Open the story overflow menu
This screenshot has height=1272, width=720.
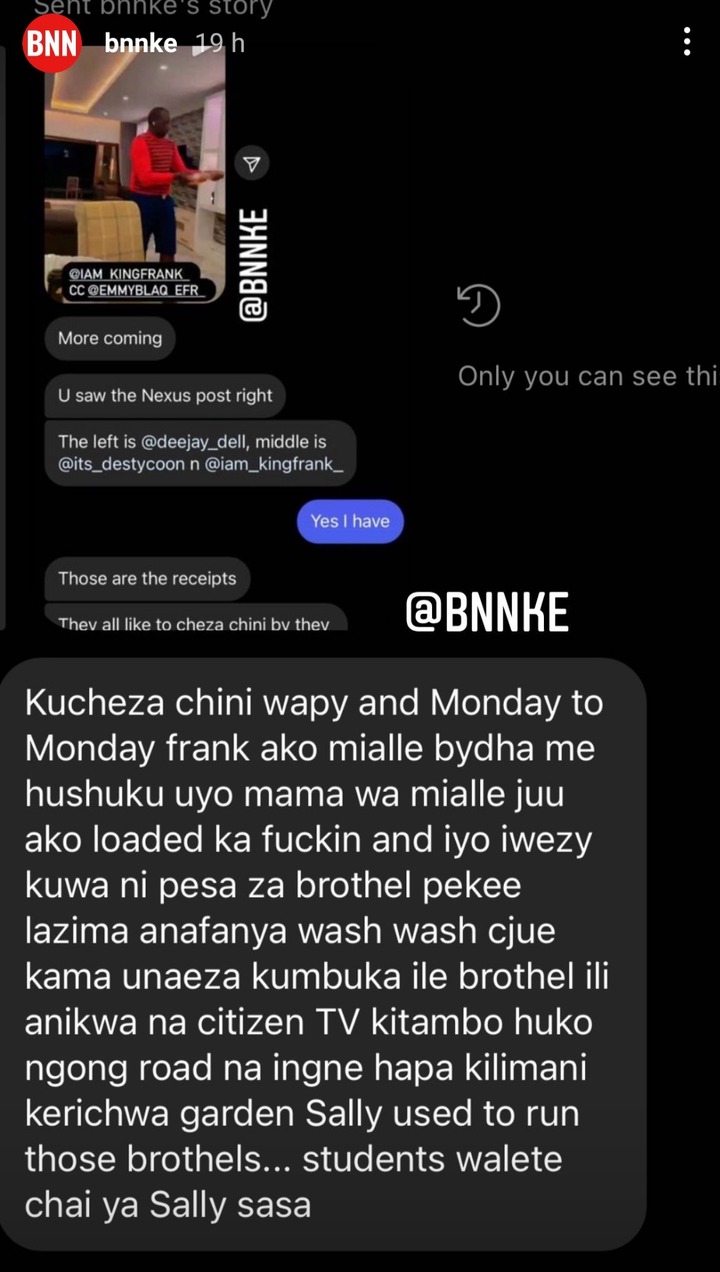coord(686,42)
